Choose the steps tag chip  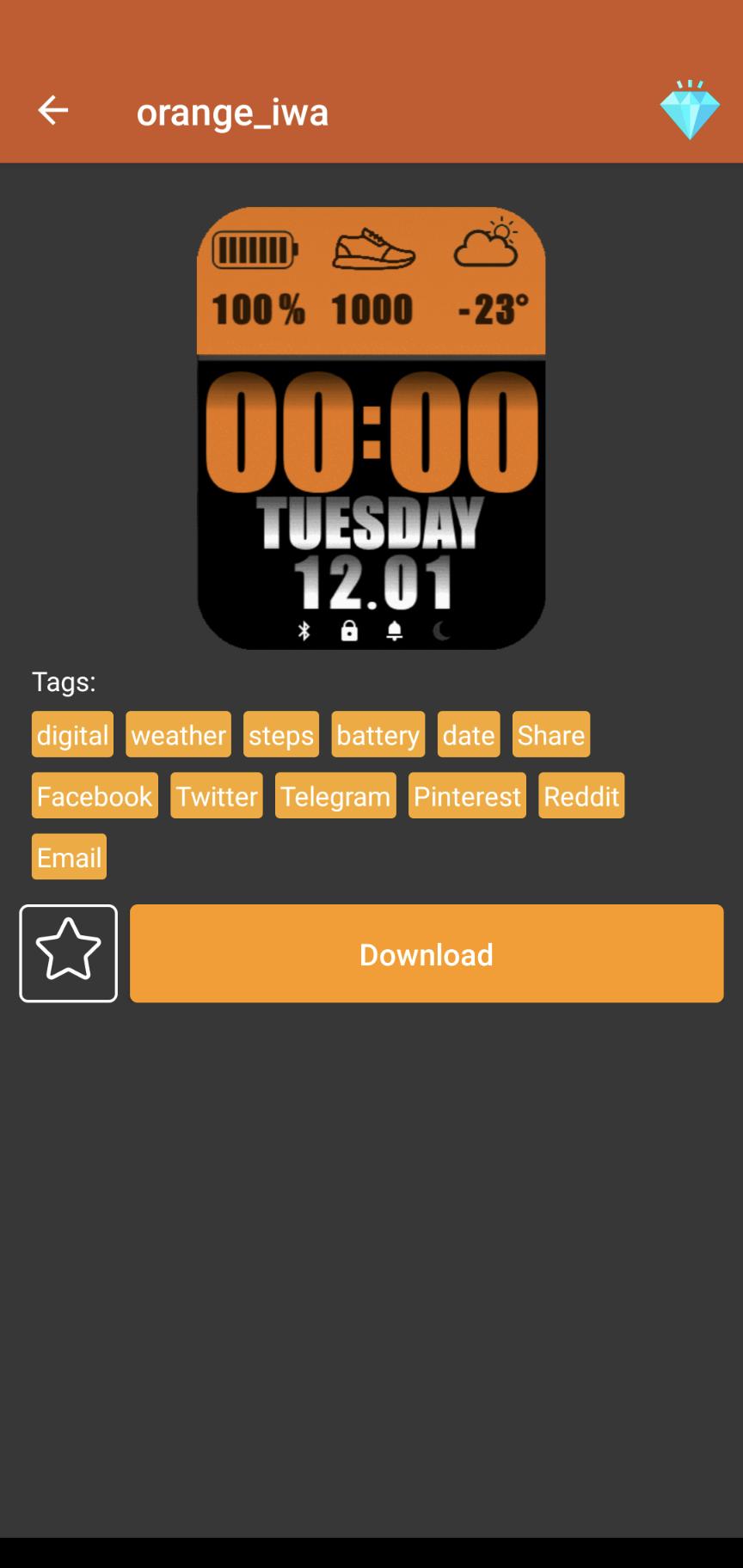point(281,735)
